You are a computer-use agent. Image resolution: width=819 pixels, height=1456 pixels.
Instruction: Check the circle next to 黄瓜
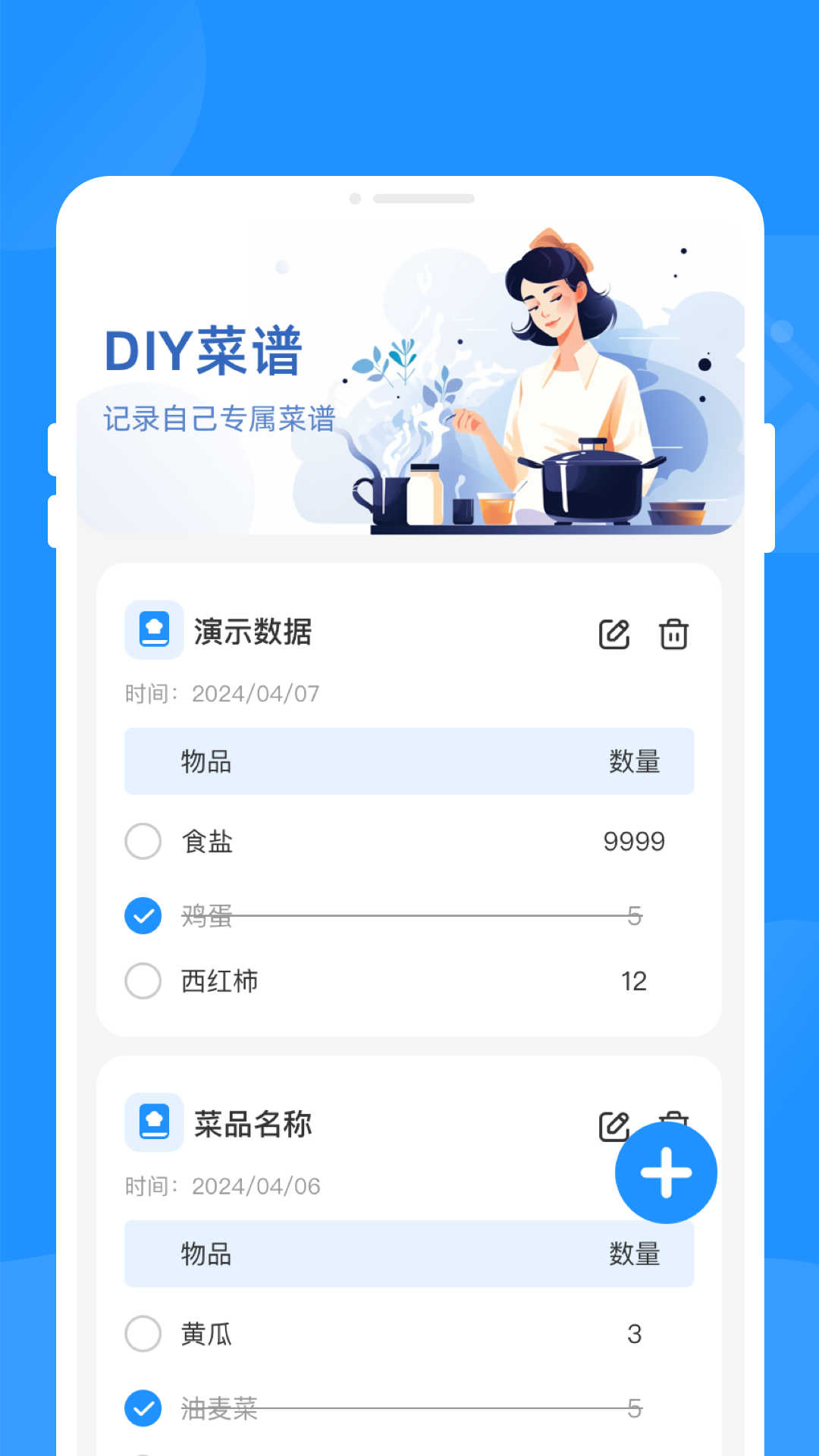pos(143,1334)
